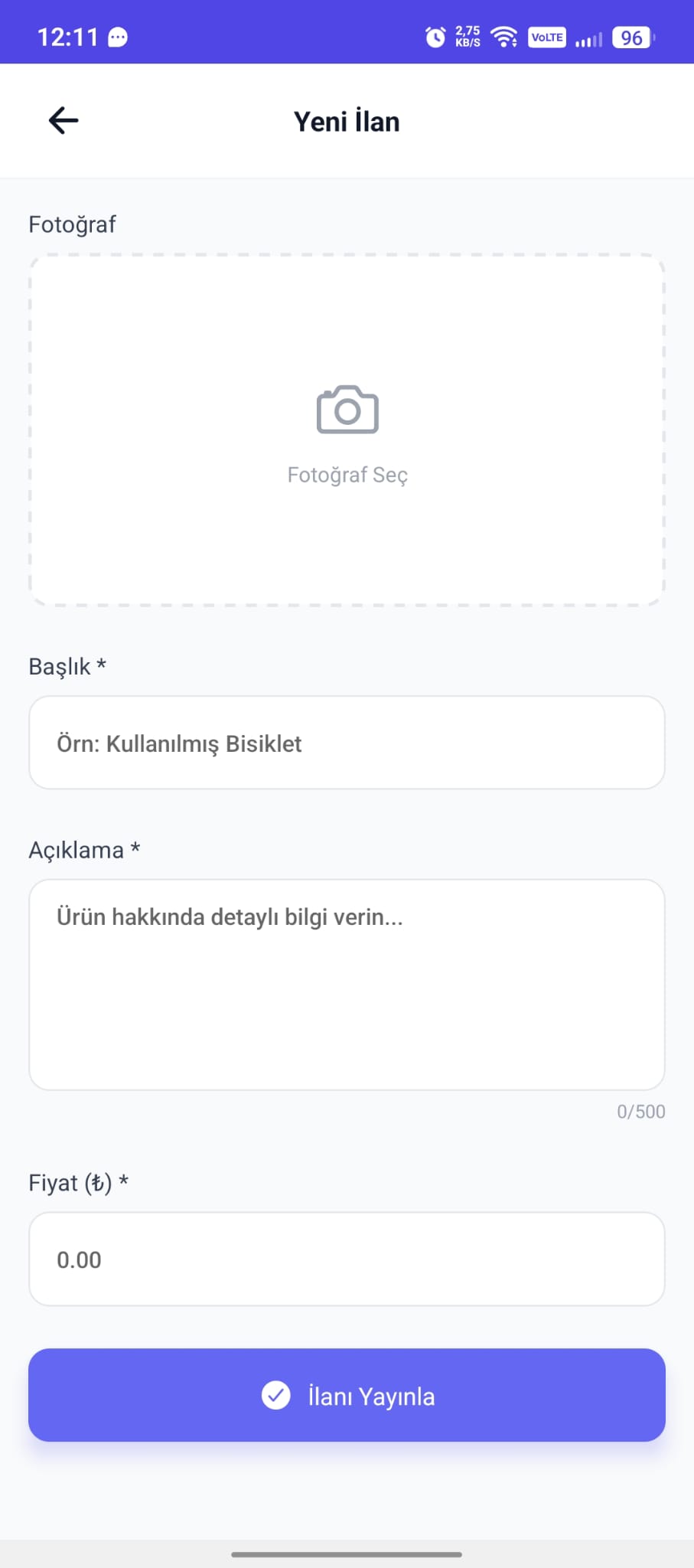Tap the Yeni İlan screen title
Image resolution: width=694 pixels, height=1568 pixels.
(347, 120)
